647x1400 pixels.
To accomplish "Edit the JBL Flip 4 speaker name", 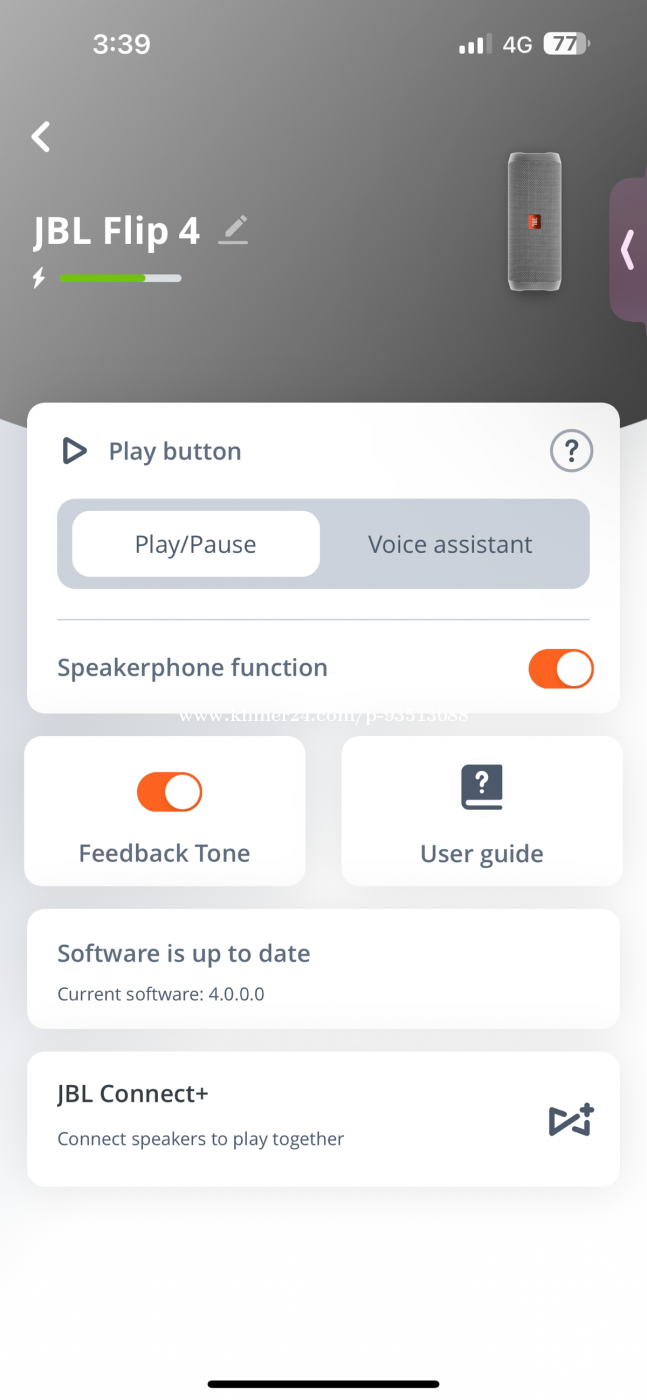I will 233,230.
